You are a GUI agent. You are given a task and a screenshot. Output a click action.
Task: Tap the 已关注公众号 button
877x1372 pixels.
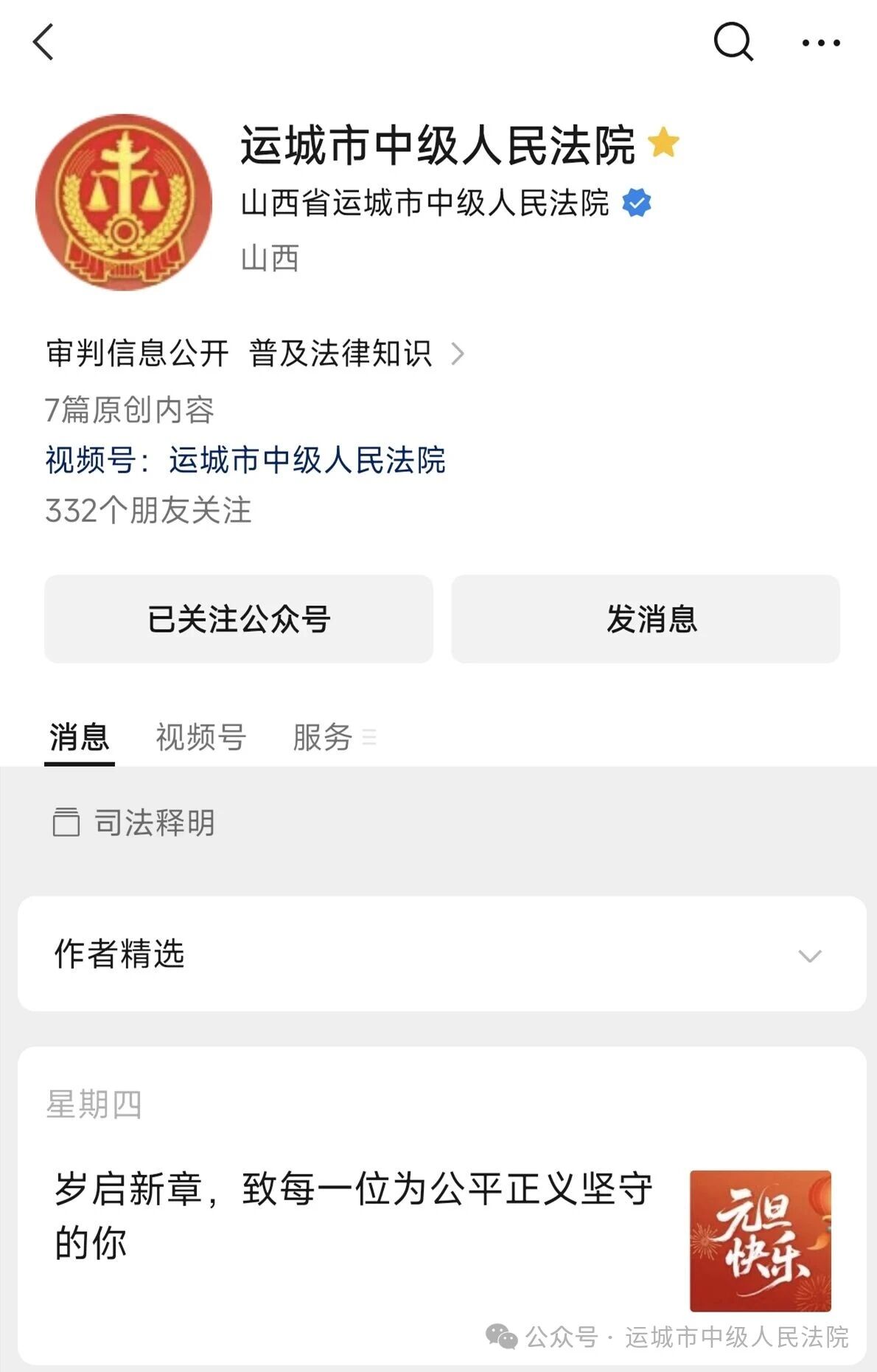tap(239, 619)
